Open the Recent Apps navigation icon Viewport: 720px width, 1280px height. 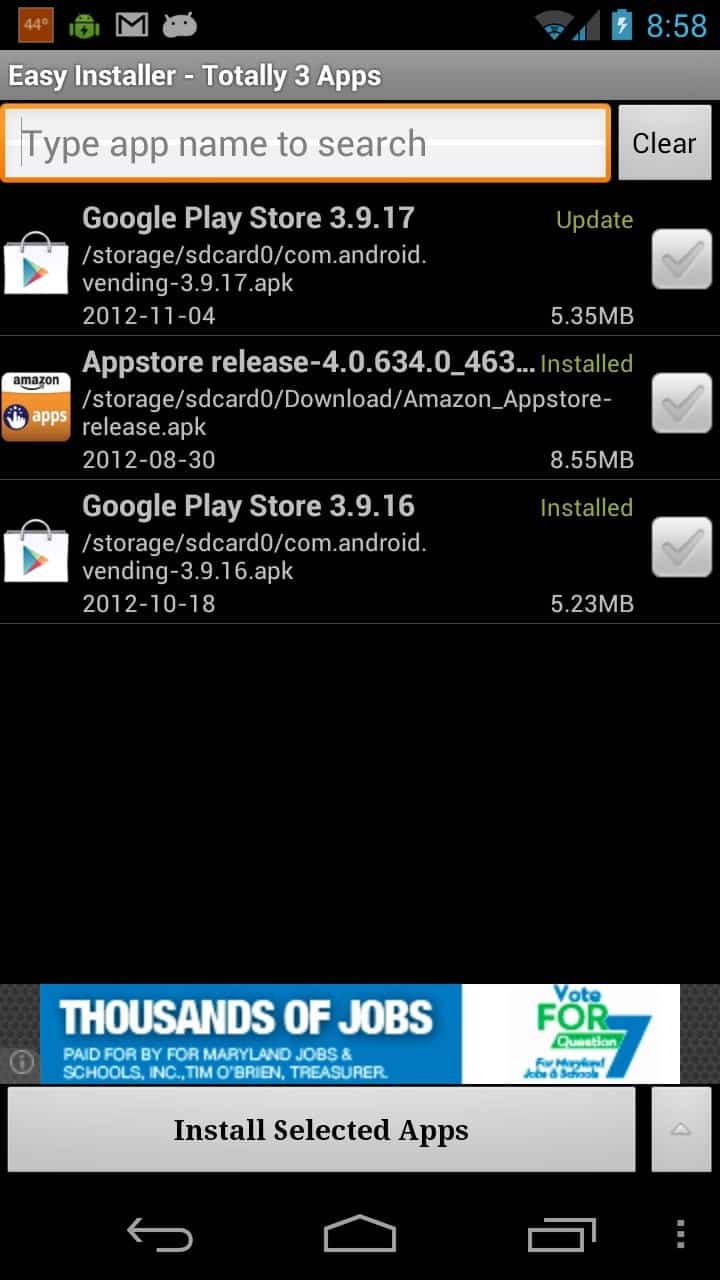(560, 1235)
